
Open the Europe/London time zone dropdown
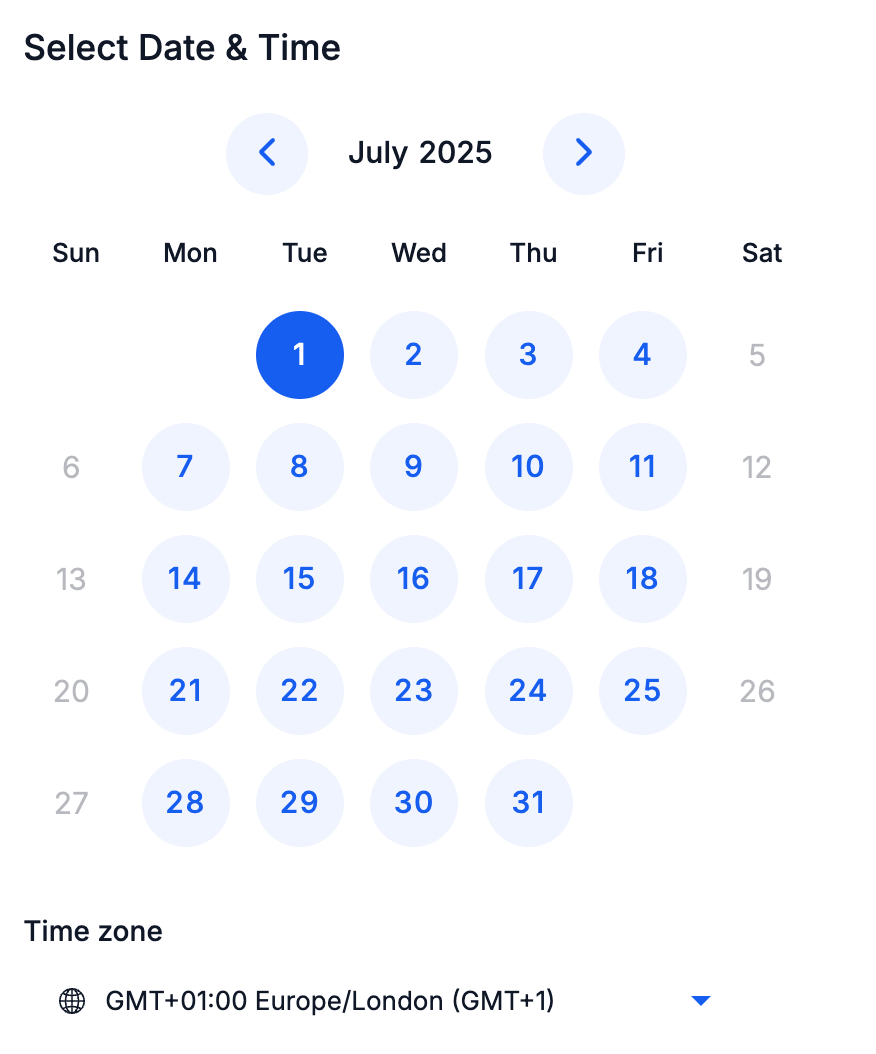point(385,1000)
